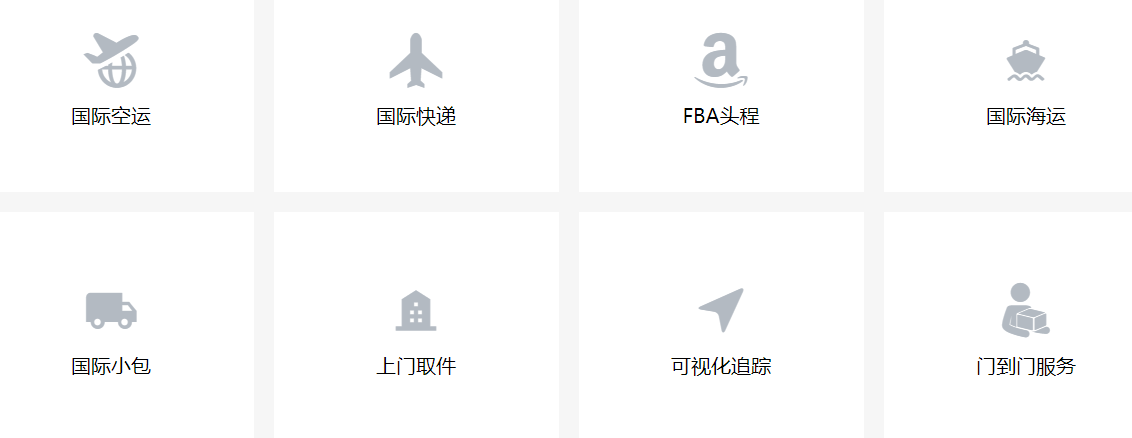Open FBA头程 service
Viewport: 1132px width, 438px height.
pos(721,90)
